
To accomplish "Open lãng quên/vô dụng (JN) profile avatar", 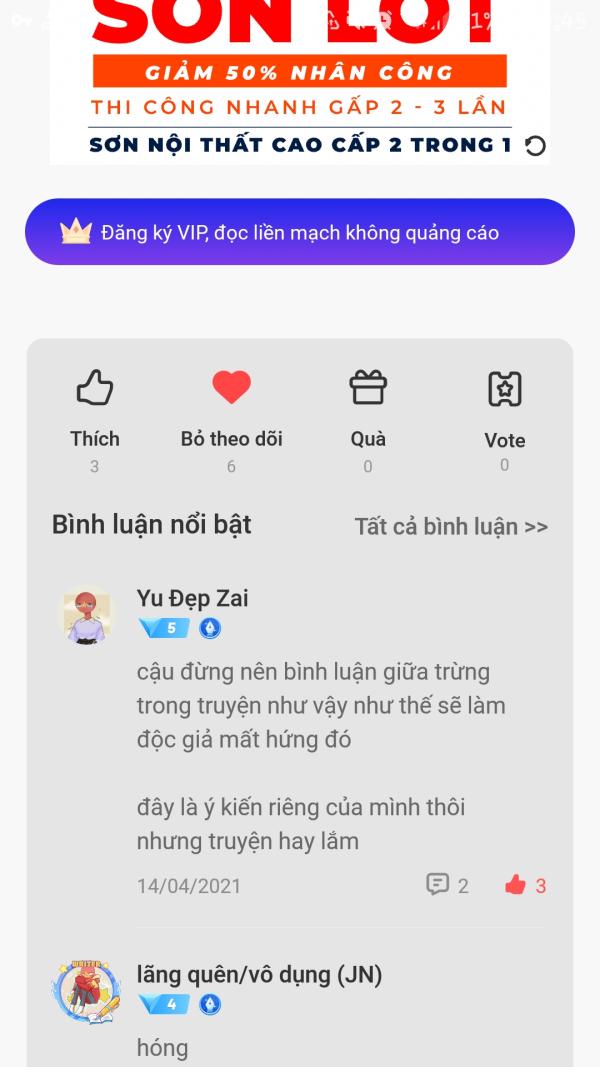I will click(86, 991).
